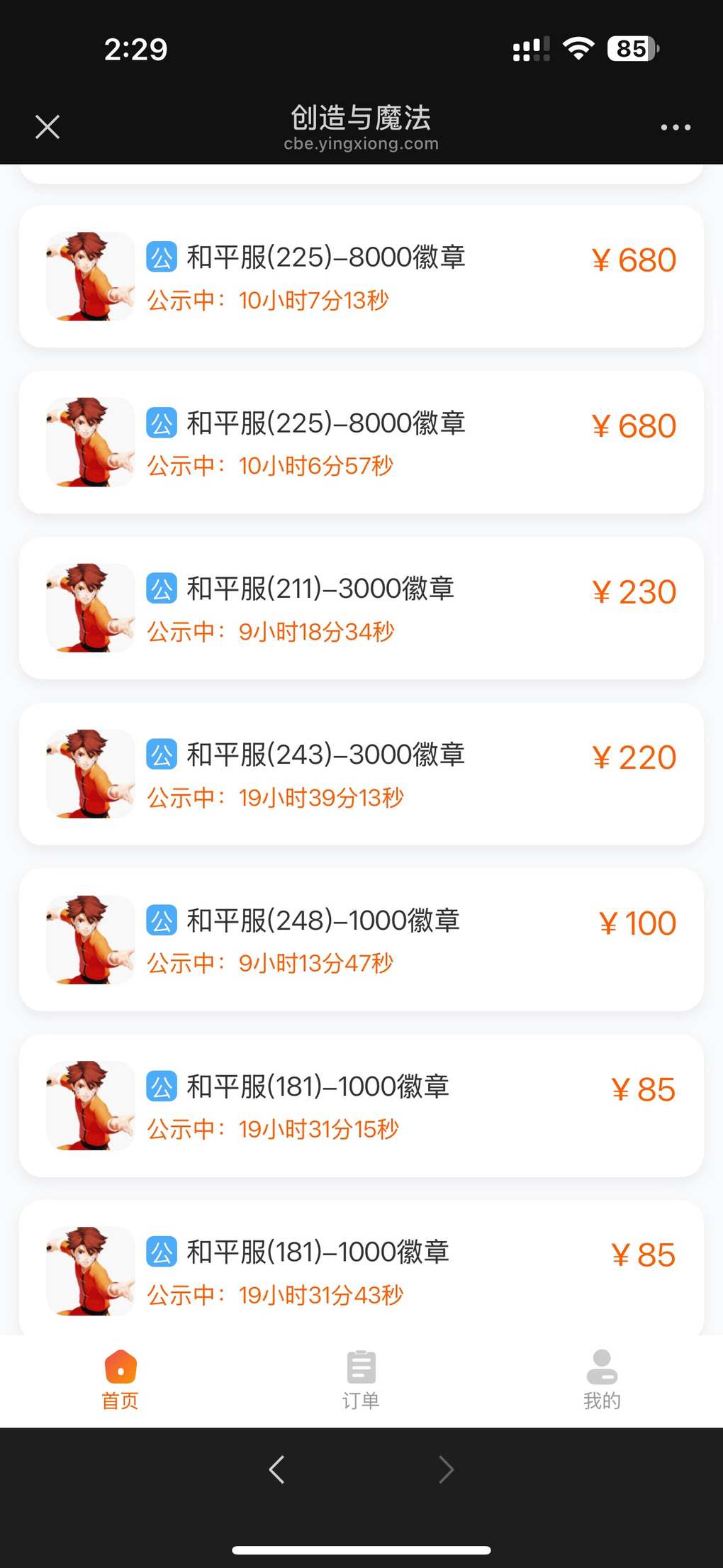Switch to the 首页 tab

120,1379
